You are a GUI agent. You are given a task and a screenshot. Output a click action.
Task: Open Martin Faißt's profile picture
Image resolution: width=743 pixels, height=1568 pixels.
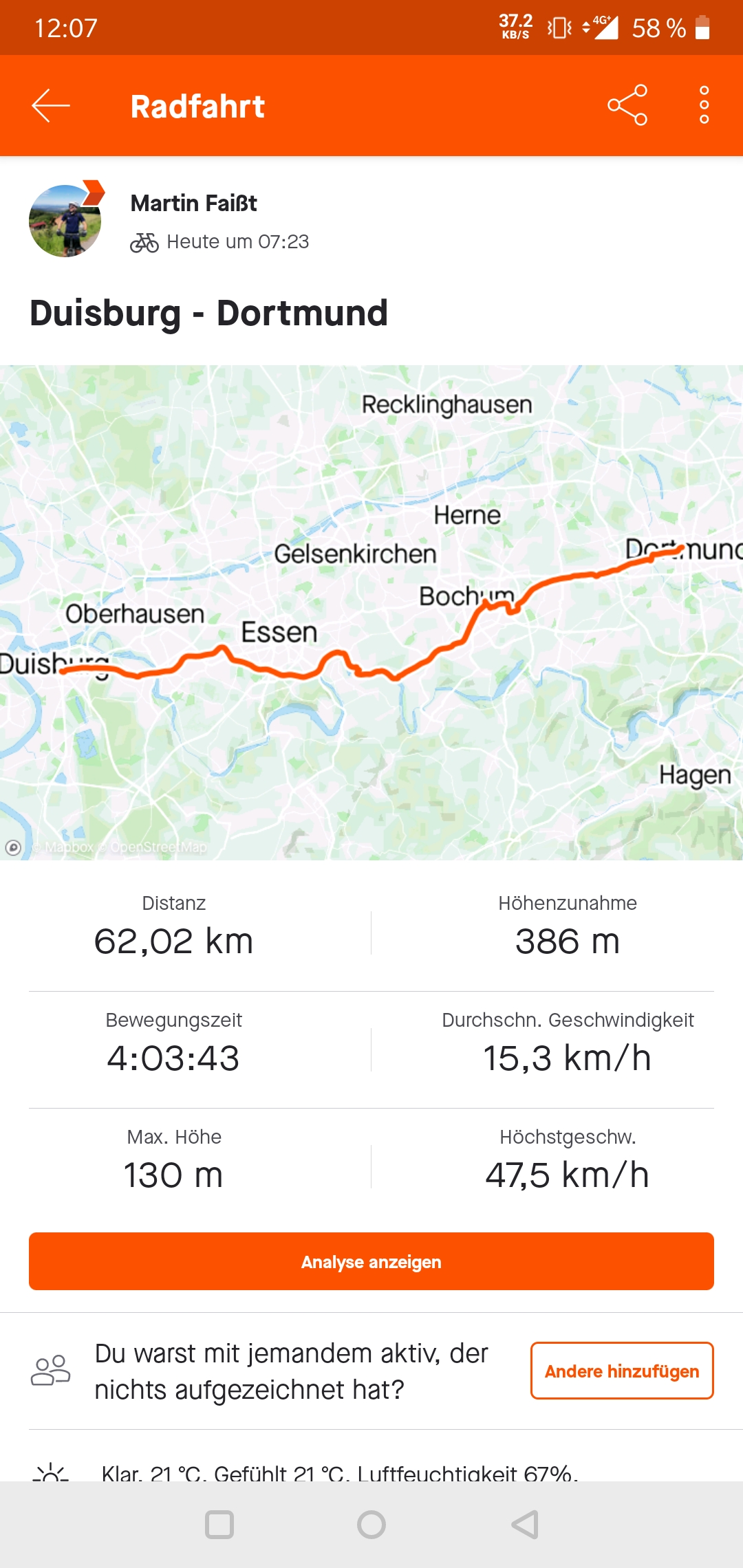[65, 221]
